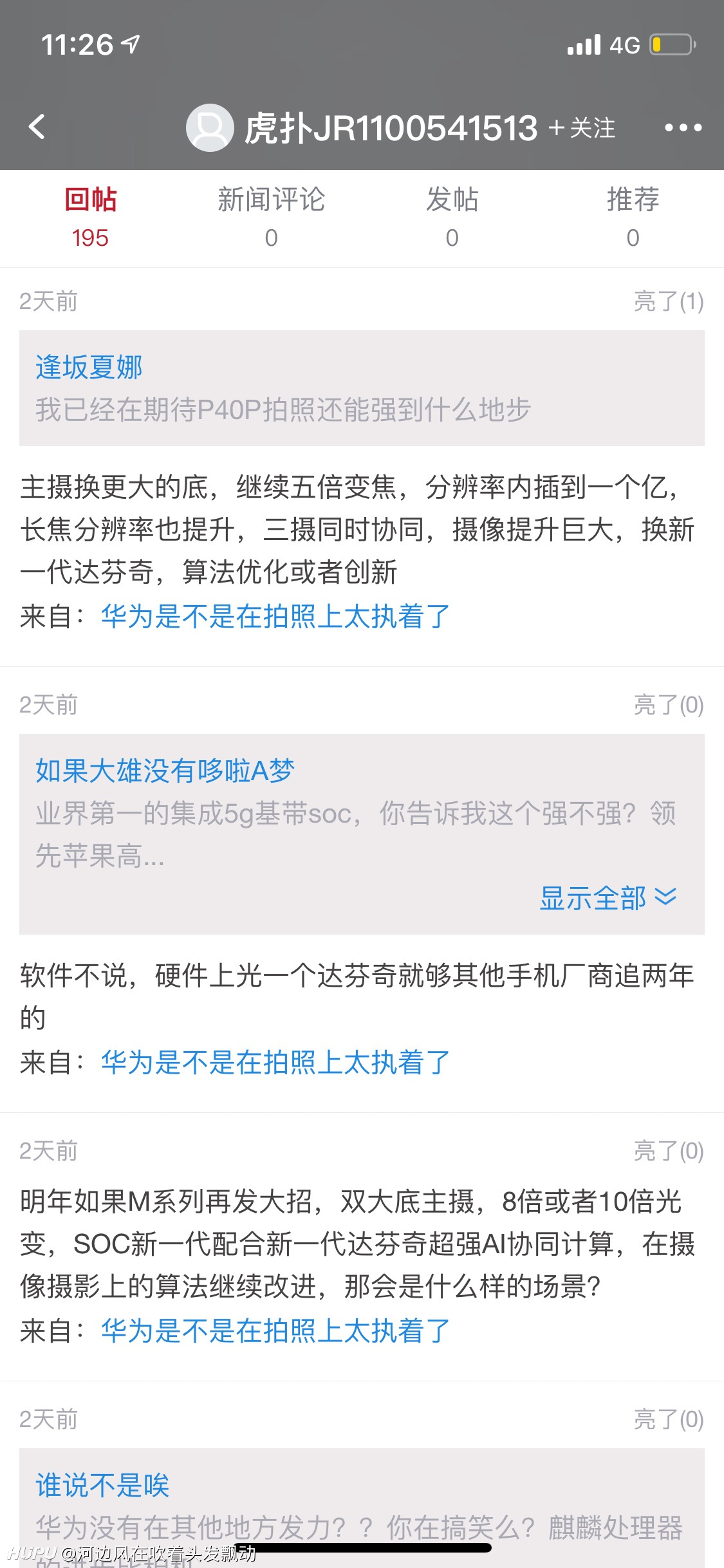Tap 亮了(1) on the first reply

point(669,301)
